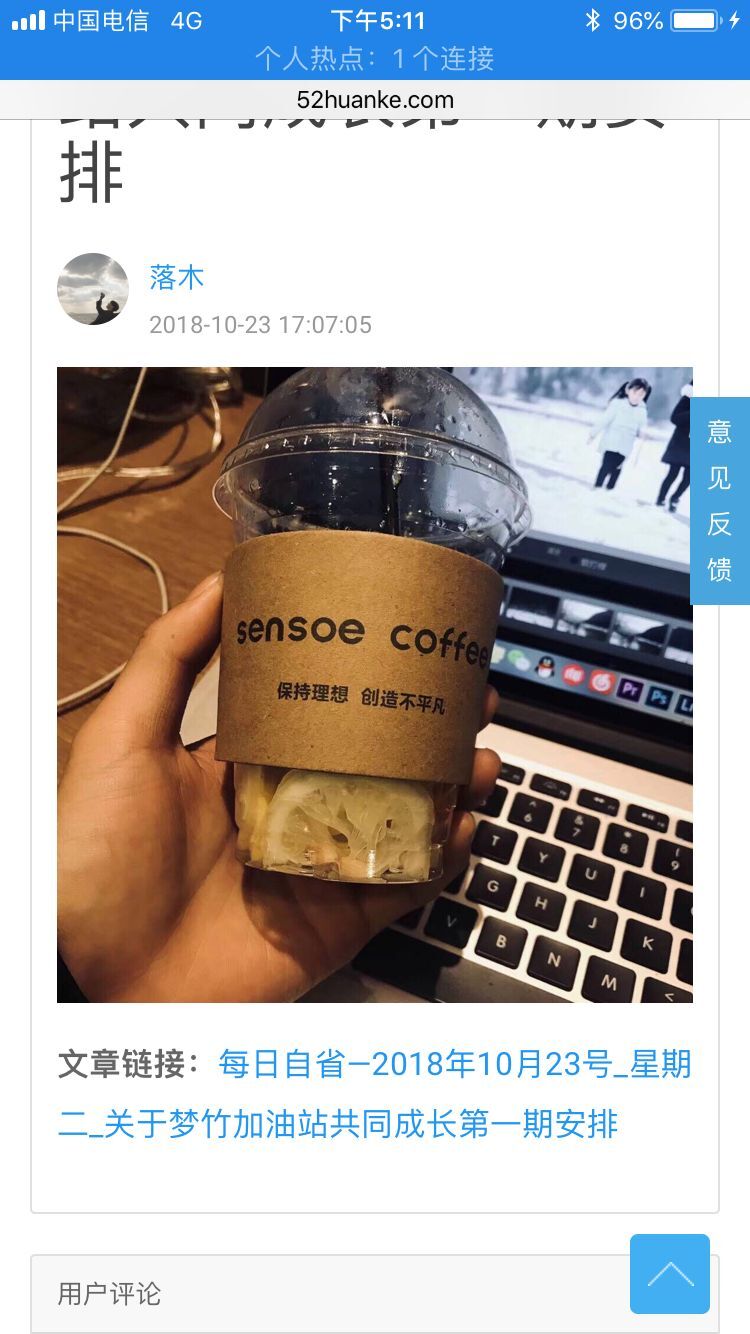This screenshot has width=750, height=1334.
Task: Open the 意见反馈 feedback side tab
Action: 719,500
